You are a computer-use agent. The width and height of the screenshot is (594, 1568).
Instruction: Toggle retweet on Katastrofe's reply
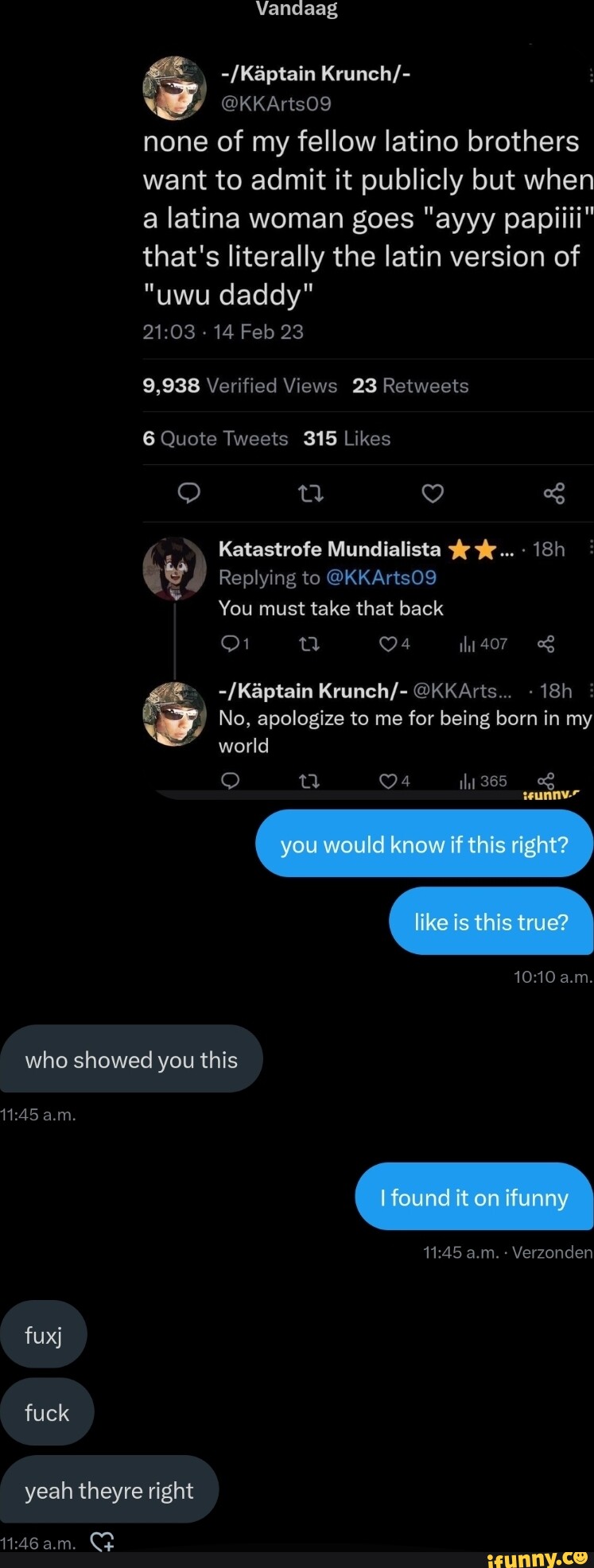[309, 644]
